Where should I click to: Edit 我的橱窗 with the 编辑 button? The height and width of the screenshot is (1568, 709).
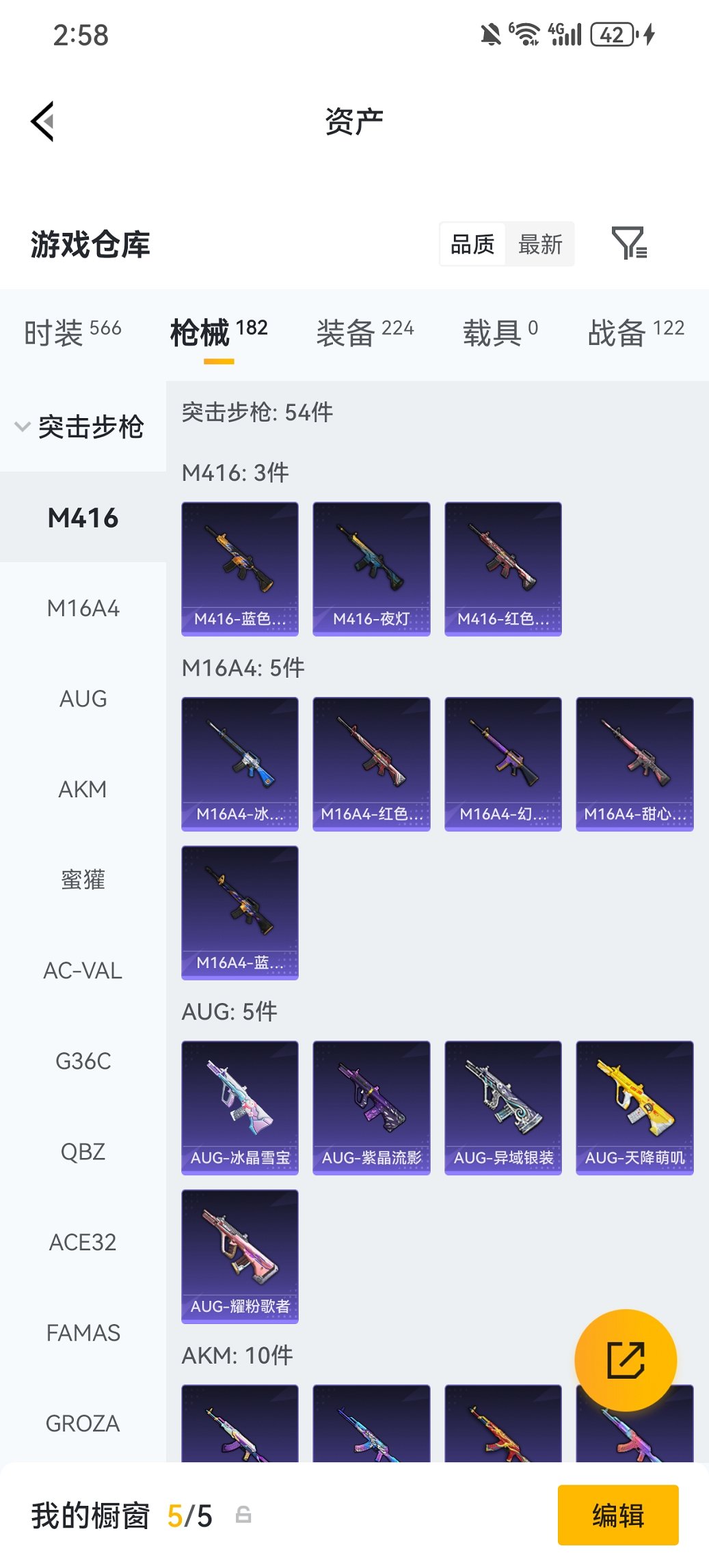point(617,1515)
